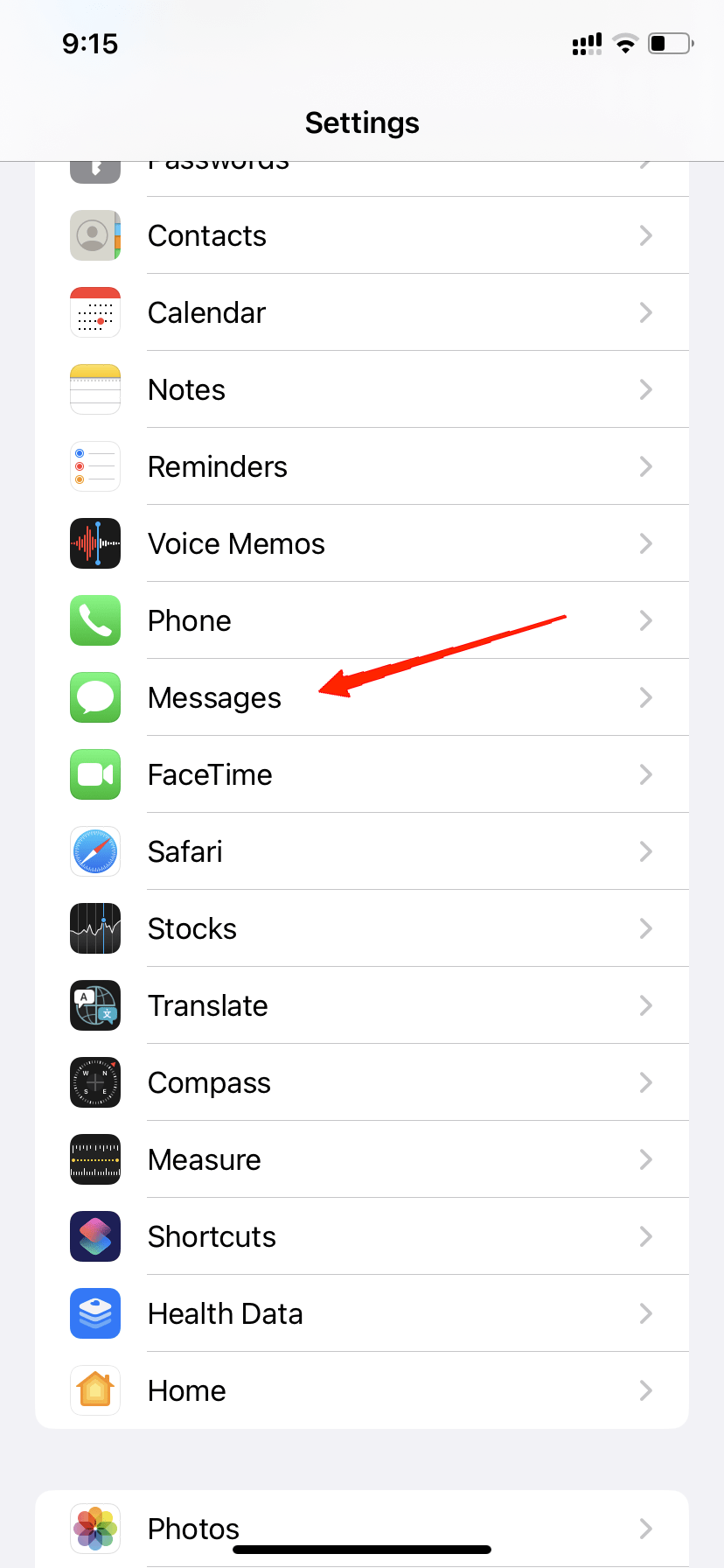The image size is (724, 1568).
Task: Select the Passwords settings entry
Action: click(x=362, y=163)
